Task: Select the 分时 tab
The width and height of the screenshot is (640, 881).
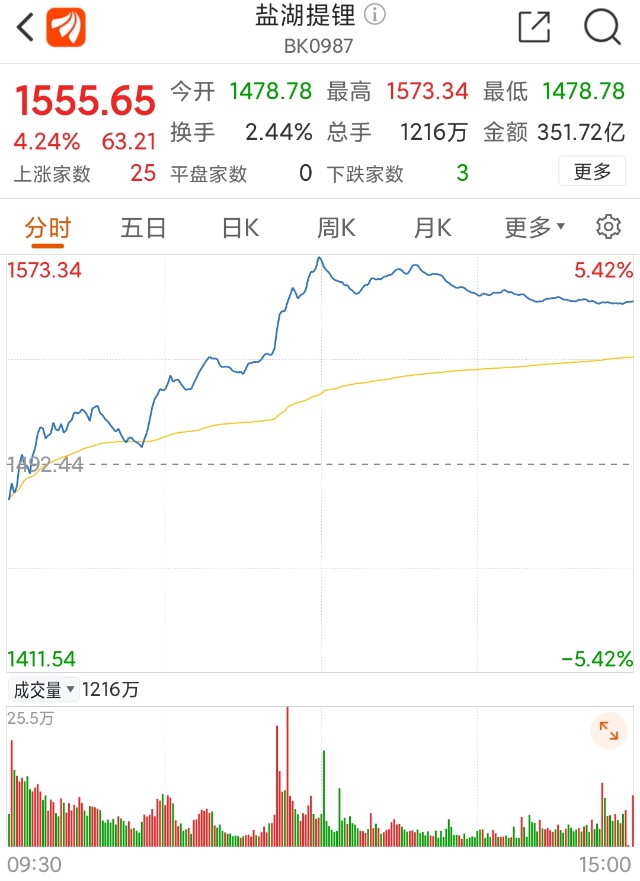Action: point(48,229)
